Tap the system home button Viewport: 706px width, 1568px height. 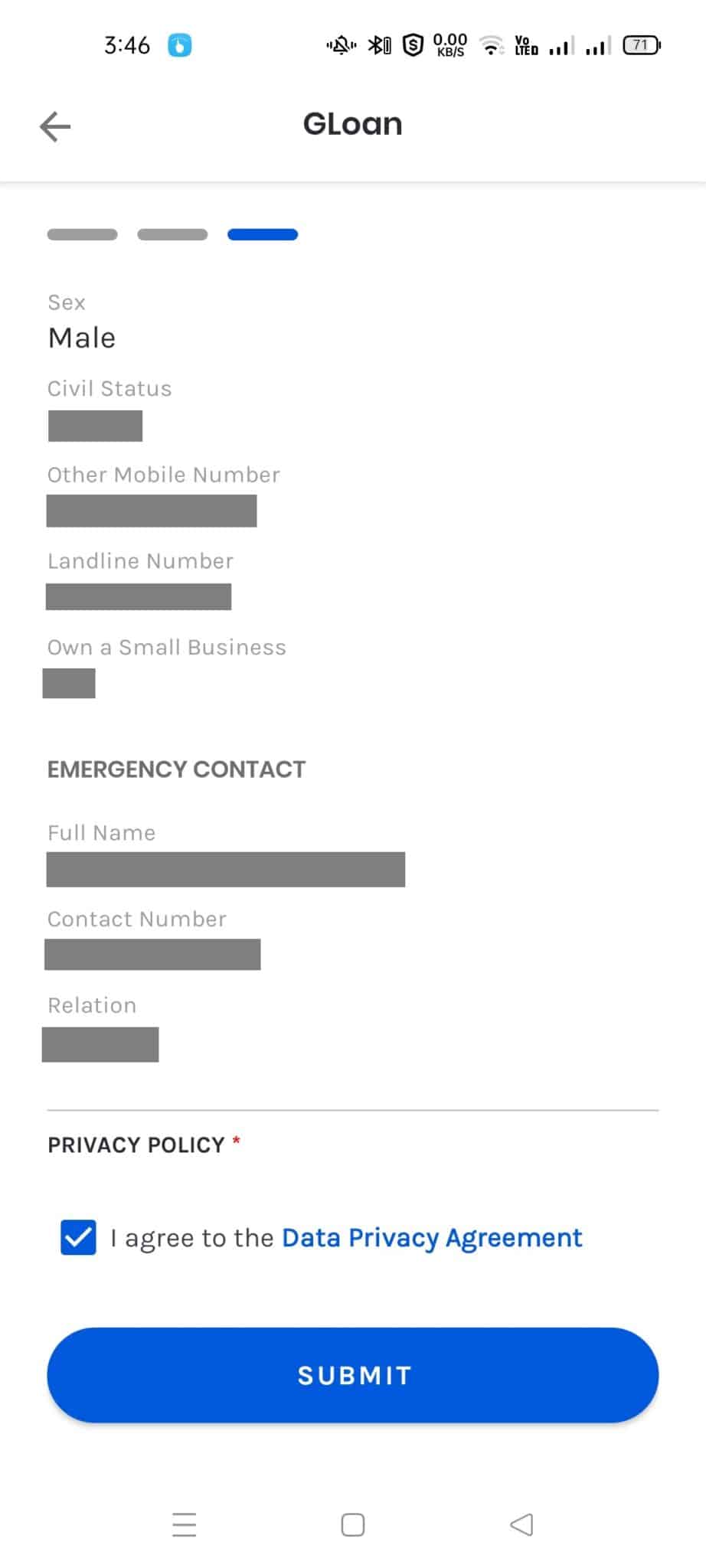coord(353,1524)
